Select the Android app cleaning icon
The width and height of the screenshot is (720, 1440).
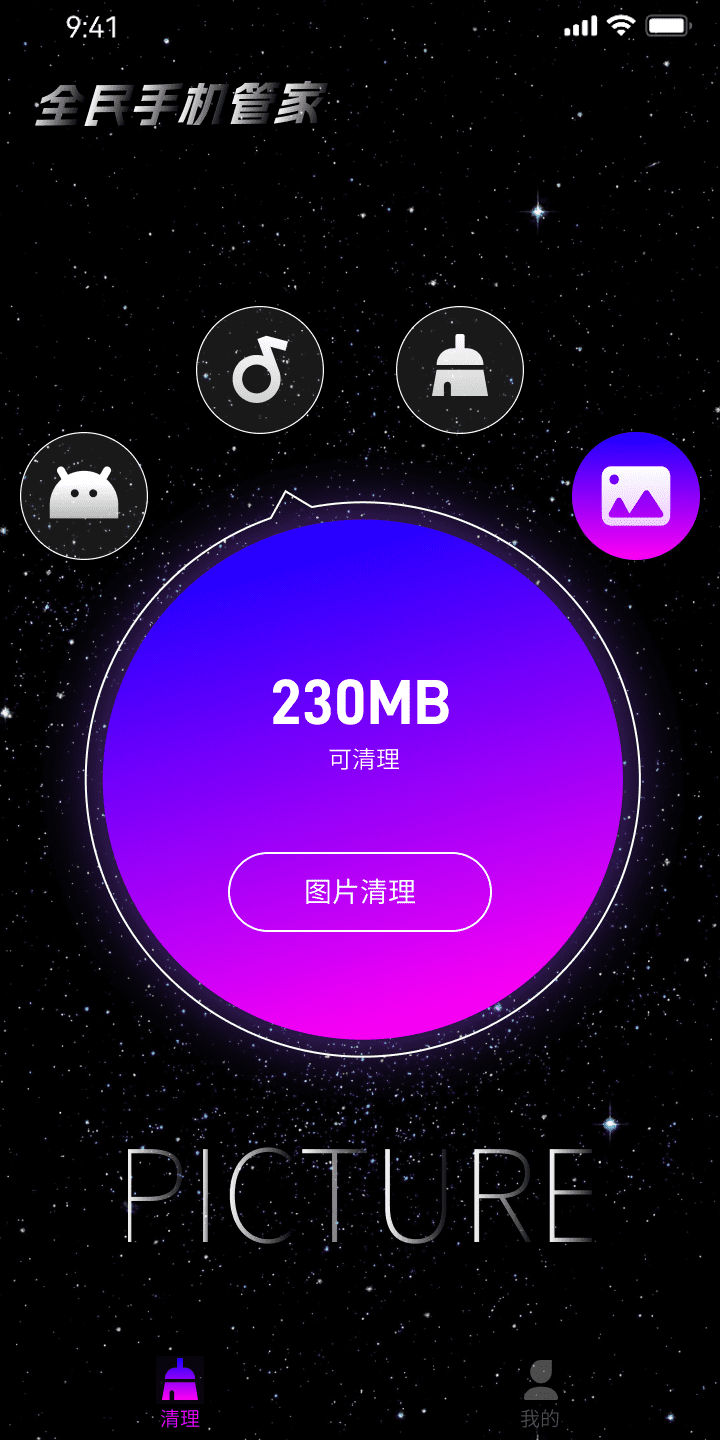tap(84, 496)
